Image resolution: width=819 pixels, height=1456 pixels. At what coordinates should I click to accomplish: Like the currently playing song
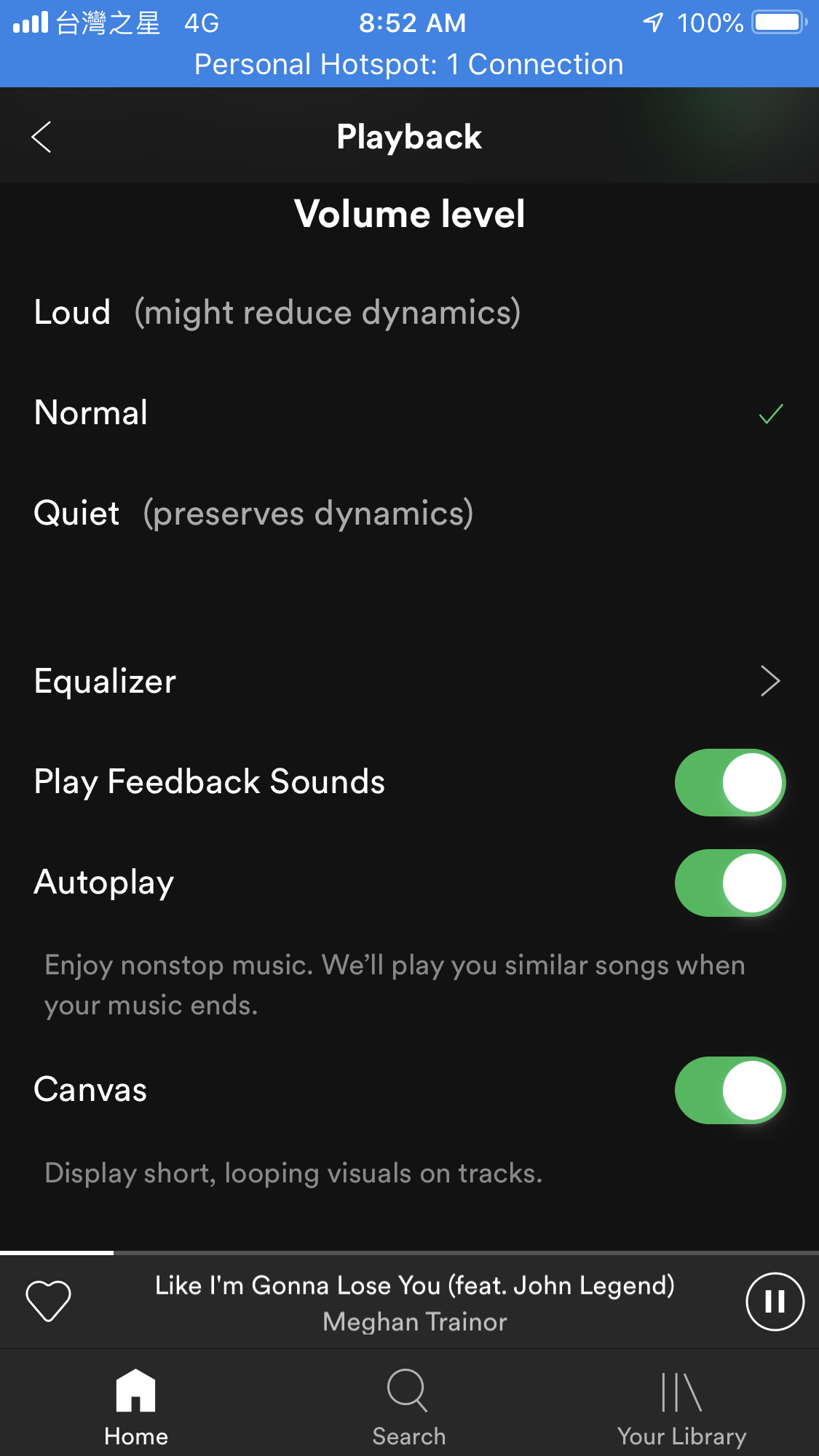click(x=48, y=1301)
